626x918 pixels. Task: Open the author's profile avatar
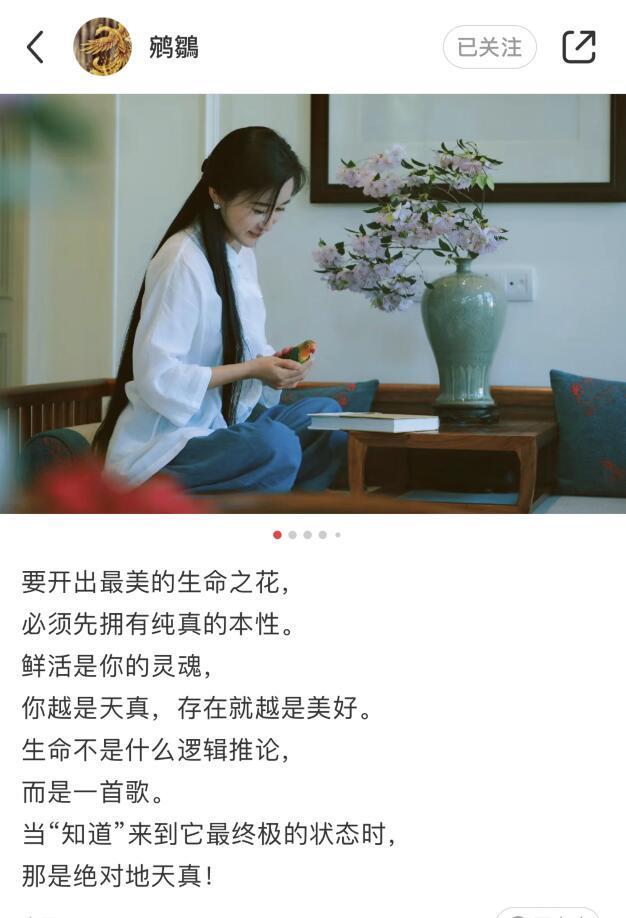click(102, 47)
